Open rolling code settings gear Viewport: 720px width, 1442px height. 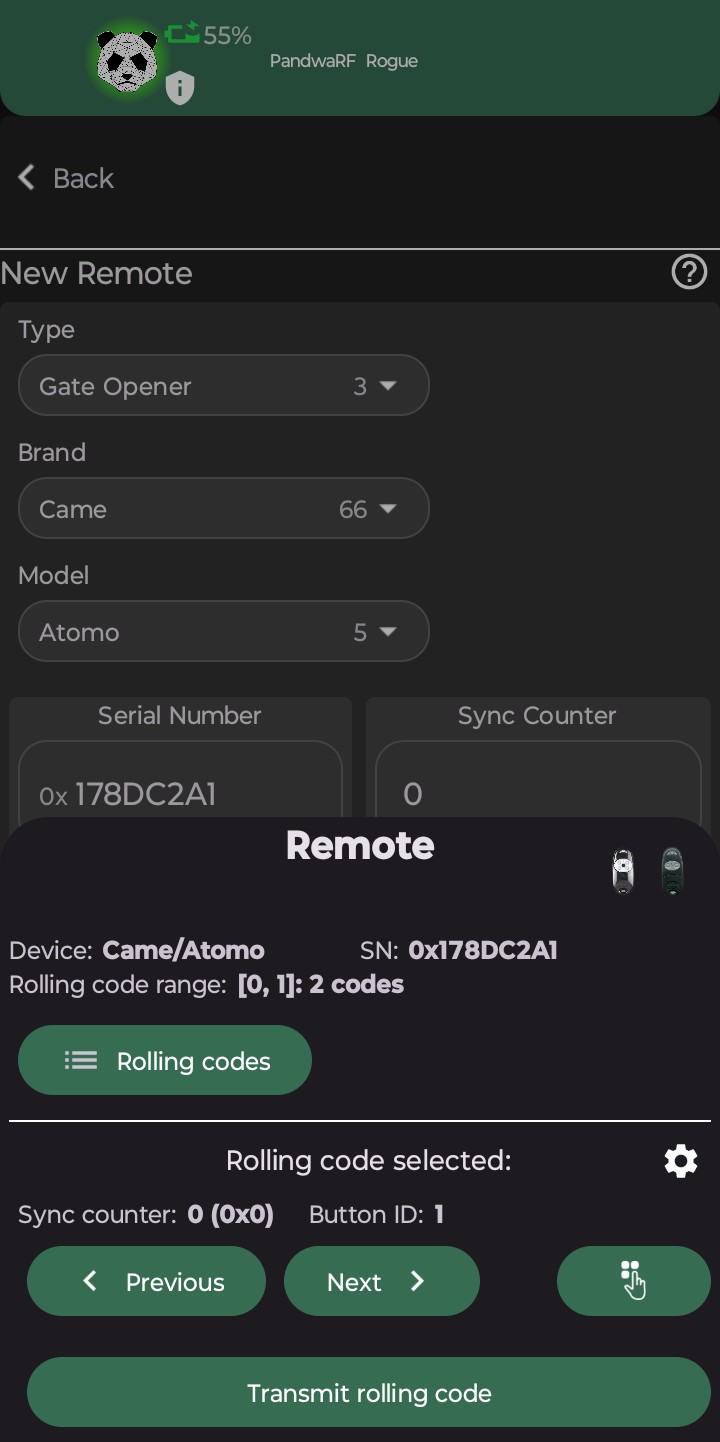coord(681,1161)
